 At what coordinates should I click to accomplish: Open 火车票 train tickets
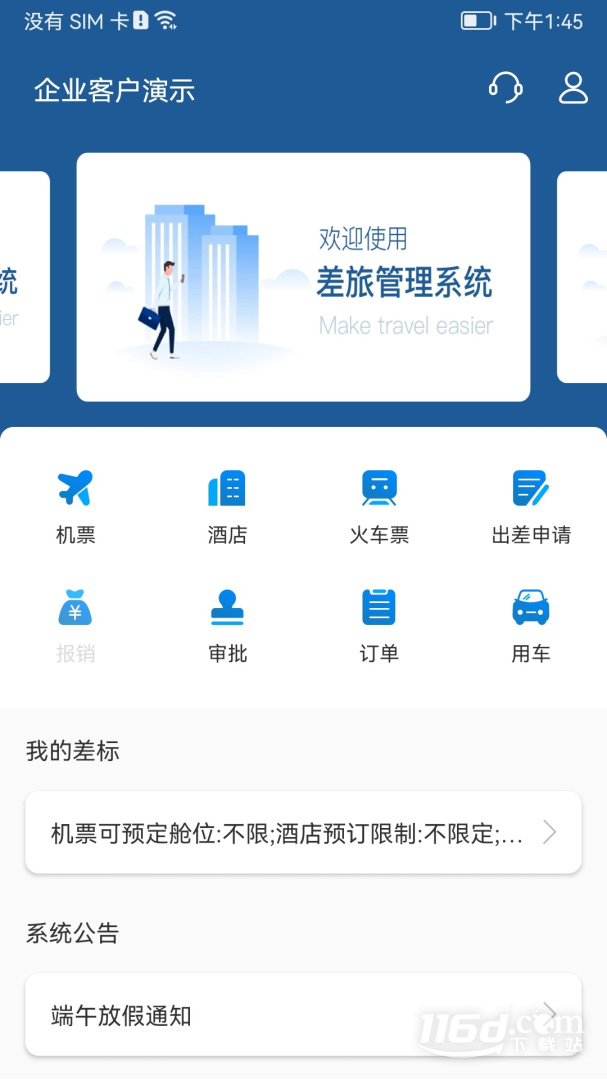point(379,507)
